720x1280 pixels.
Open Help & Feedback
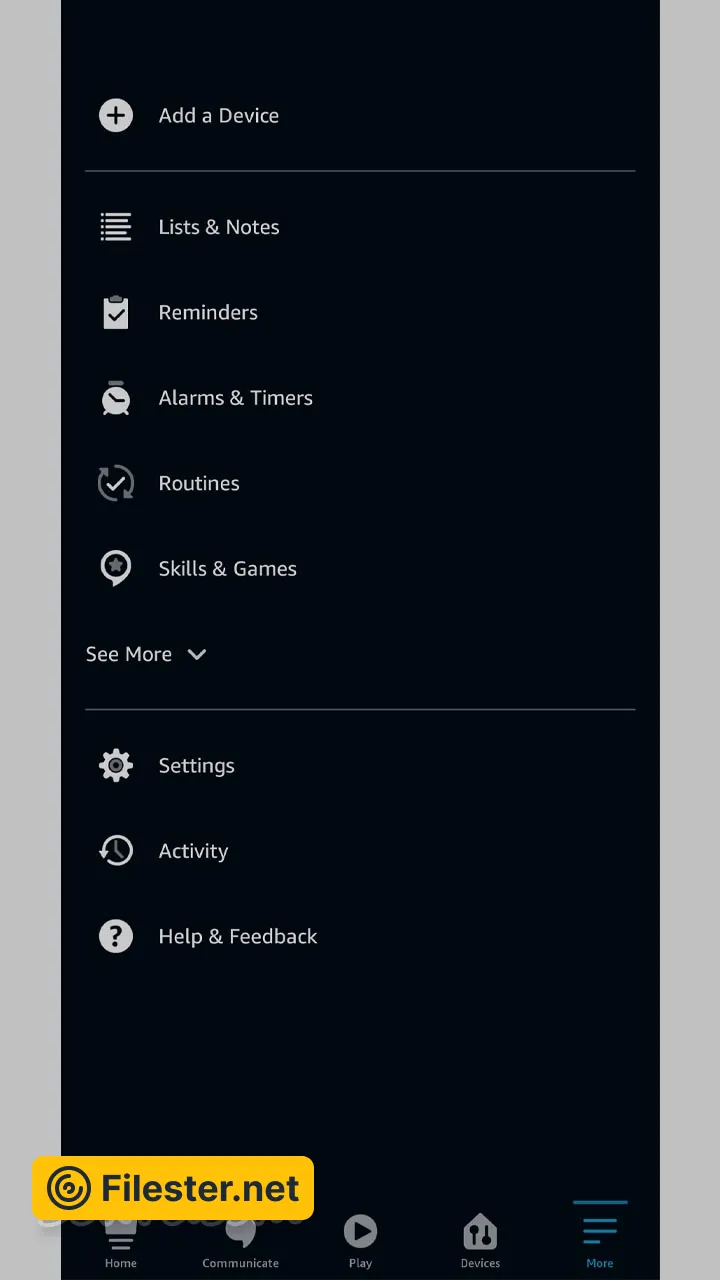pos(237,937)
